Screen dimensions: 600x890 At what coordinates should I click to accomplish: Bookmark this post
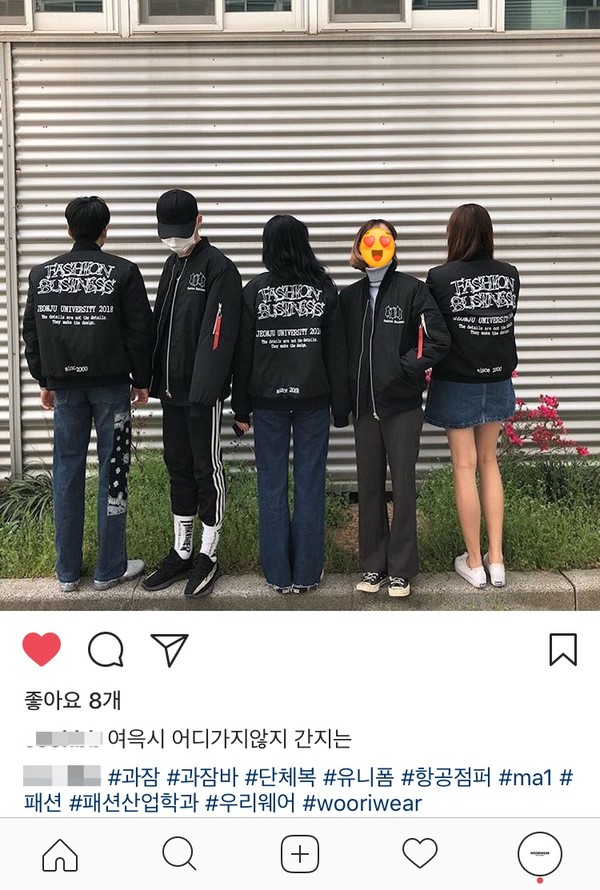coord(563,649)
